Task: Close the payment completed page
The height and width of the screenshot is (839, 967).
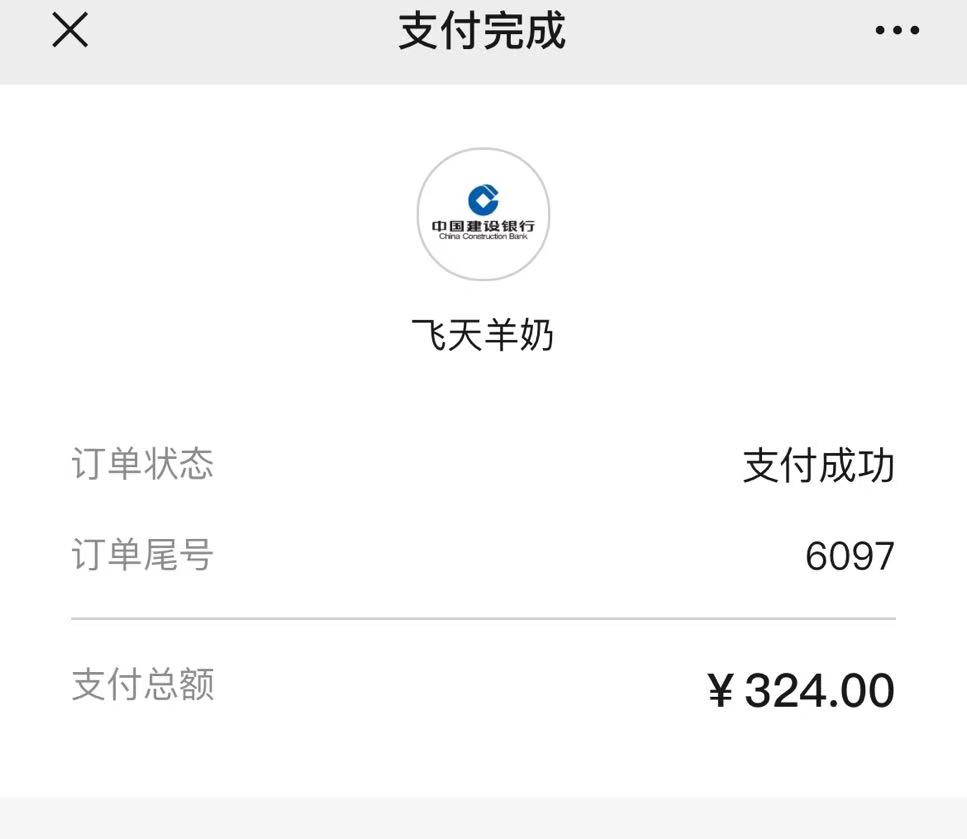Action: click(70, 30)
